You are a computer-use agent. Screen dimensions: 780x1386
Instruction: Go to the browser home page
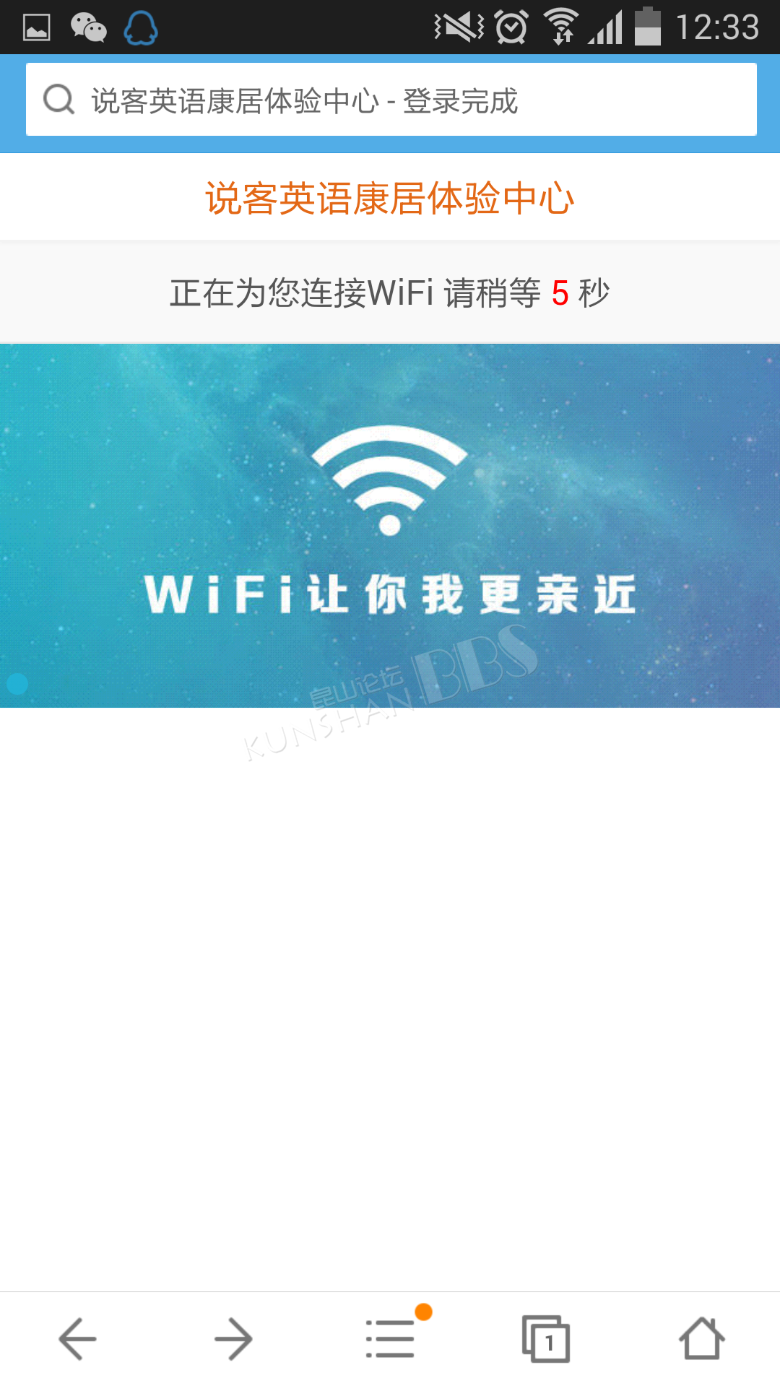pyautogui.click(x=702, y=1338)
